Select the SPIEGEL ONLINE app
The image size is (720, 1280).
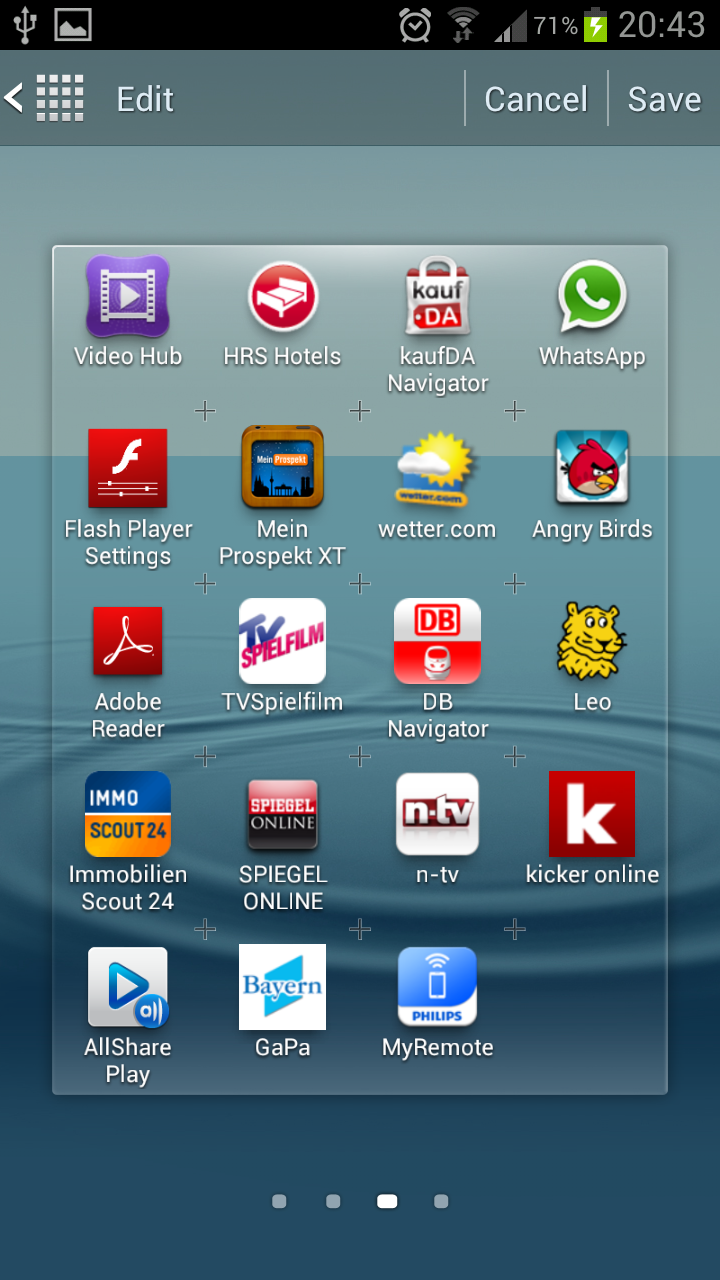point(283,815)
